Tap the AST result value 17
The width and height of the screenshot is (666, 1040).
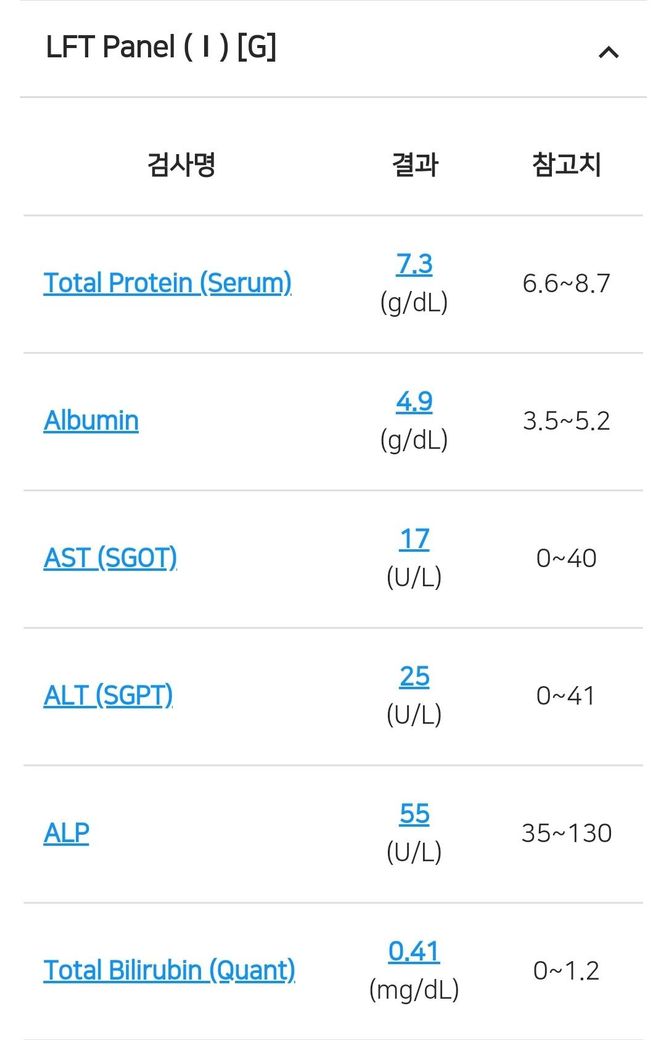pyautogui.click(x=414, y=540)
